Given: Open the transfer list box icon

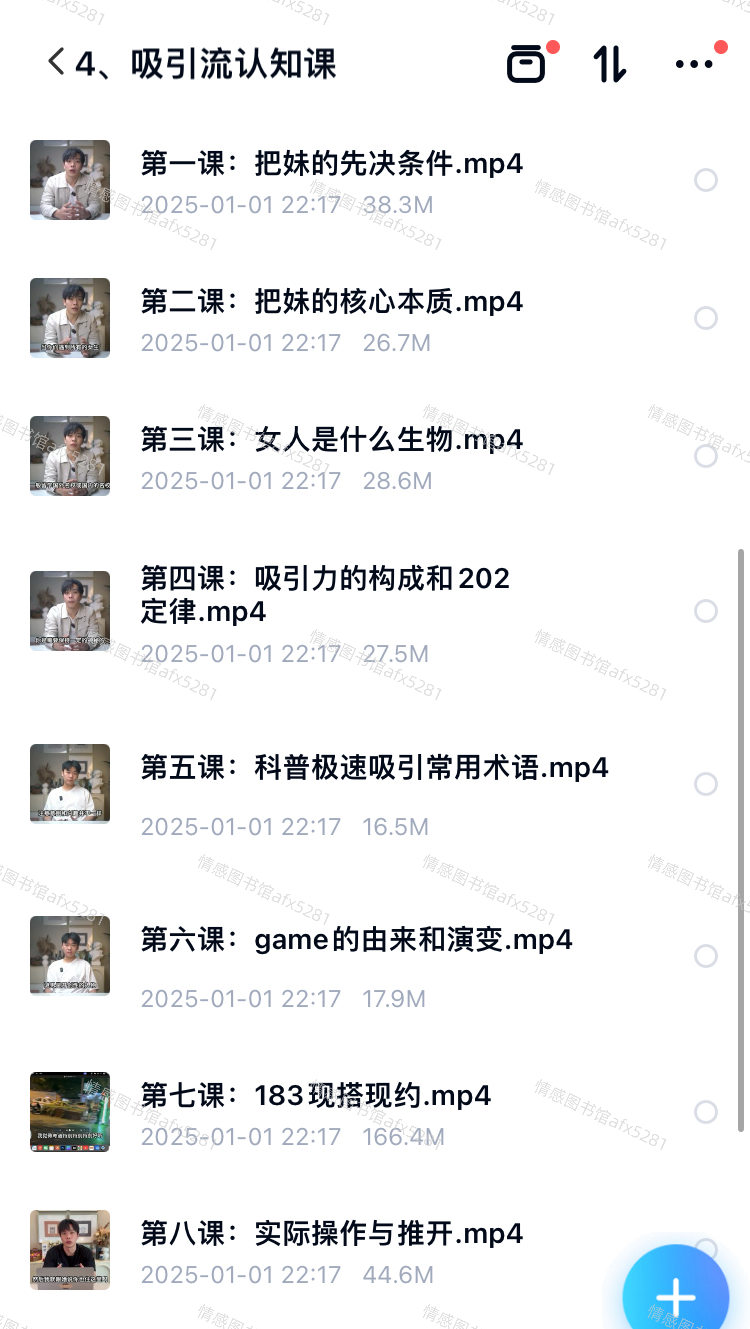Looking at the screenshot, I should coord(527,64).
